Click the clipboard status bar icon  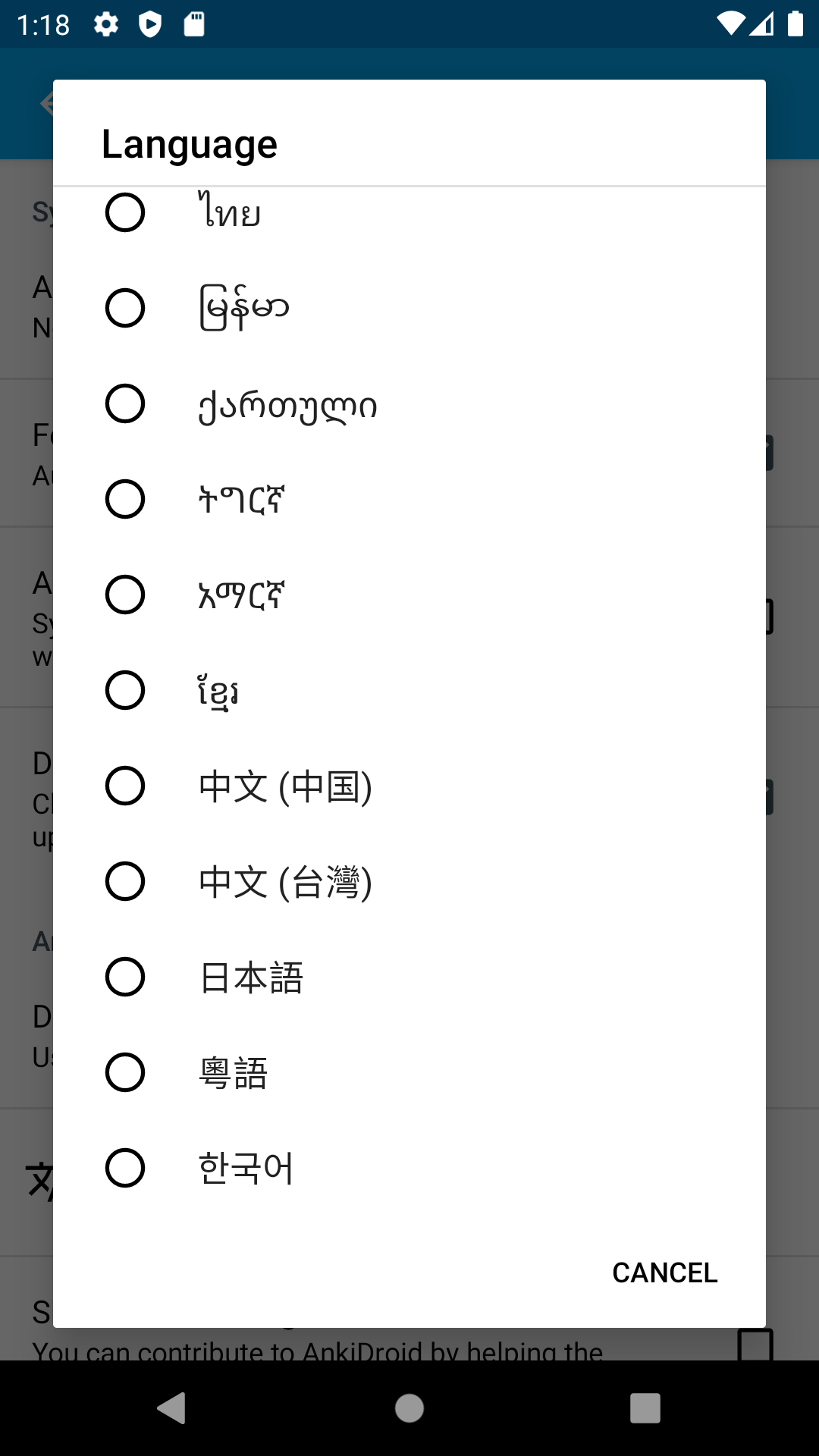193,25
